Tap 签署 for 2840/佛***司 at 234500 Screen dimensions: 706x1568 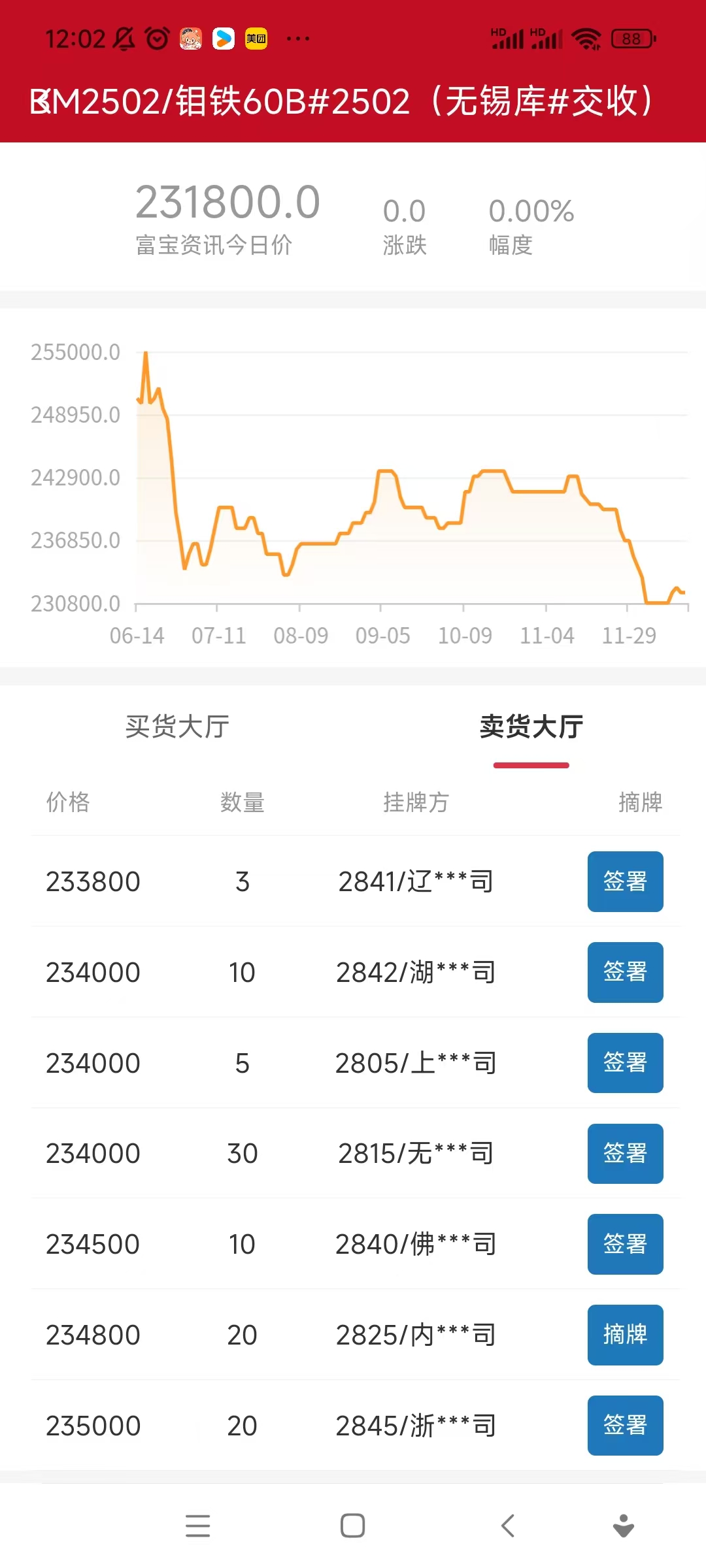click(625, 1244)
